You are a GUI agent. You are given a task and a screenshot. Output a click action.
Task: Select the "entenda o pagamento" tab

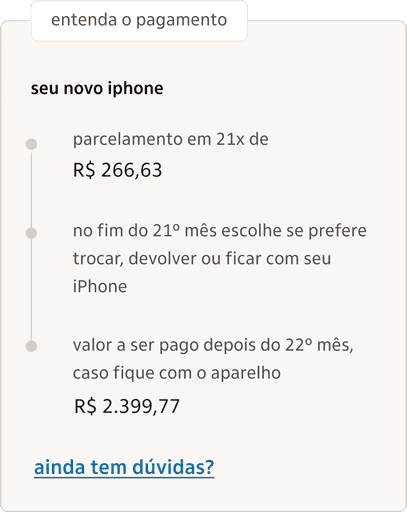[139, 20]
